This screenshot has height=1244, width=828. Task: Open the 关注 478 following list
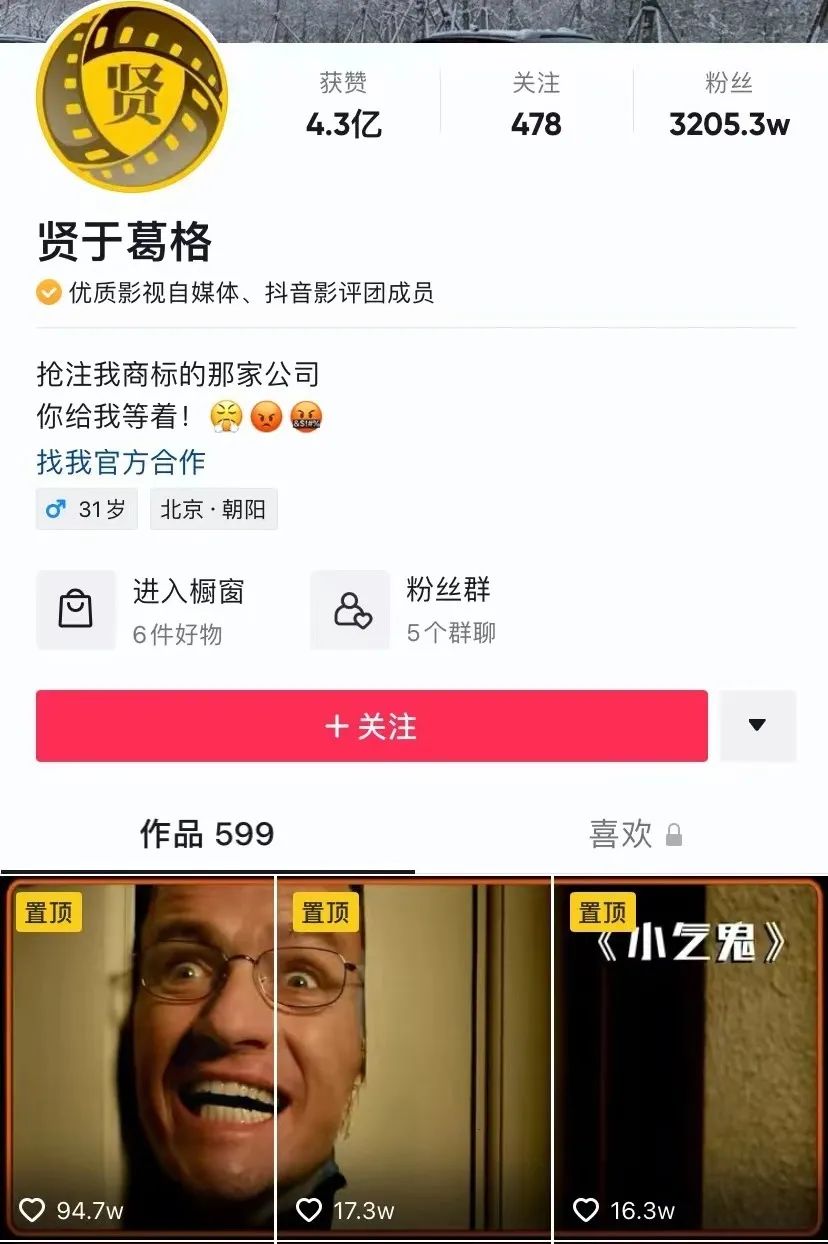[536, 105]
